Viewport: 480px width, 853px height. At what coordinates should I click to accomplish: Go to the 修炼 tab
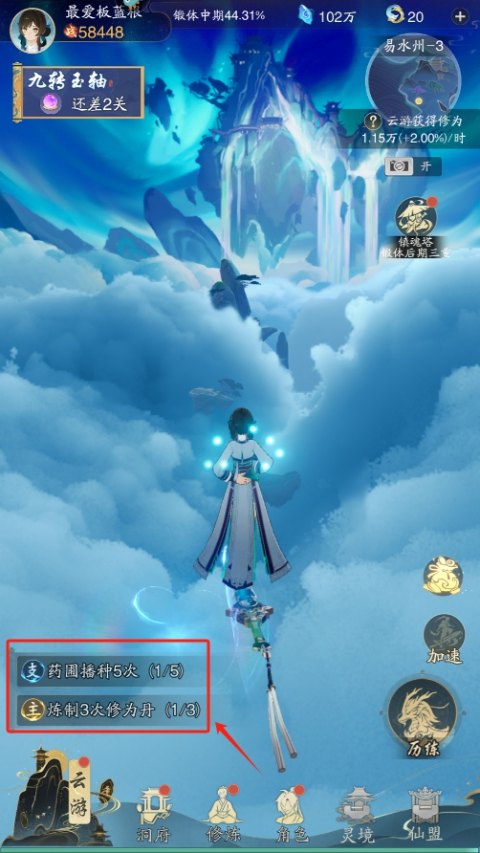coord(224,814)
